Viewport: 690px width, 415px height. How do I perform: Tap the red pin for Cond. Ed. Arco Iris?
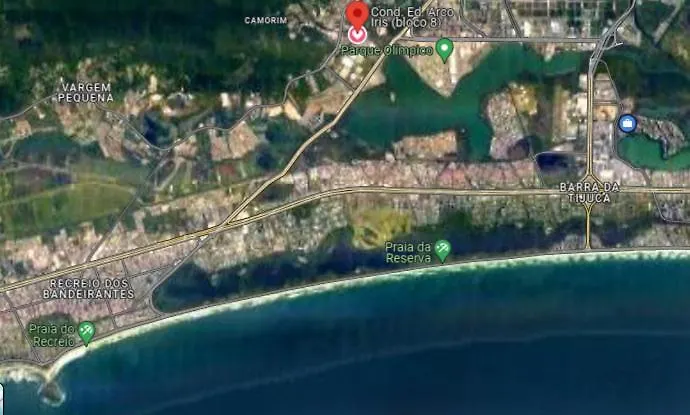pos(357,17)
